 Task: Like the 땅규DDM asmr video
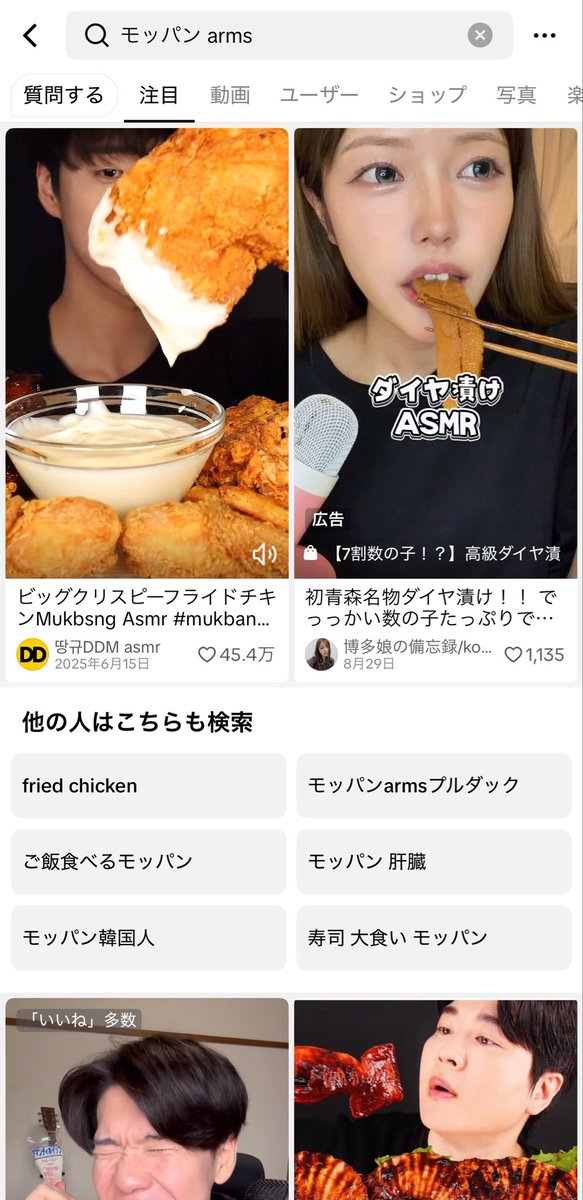[x=236, y=655]
